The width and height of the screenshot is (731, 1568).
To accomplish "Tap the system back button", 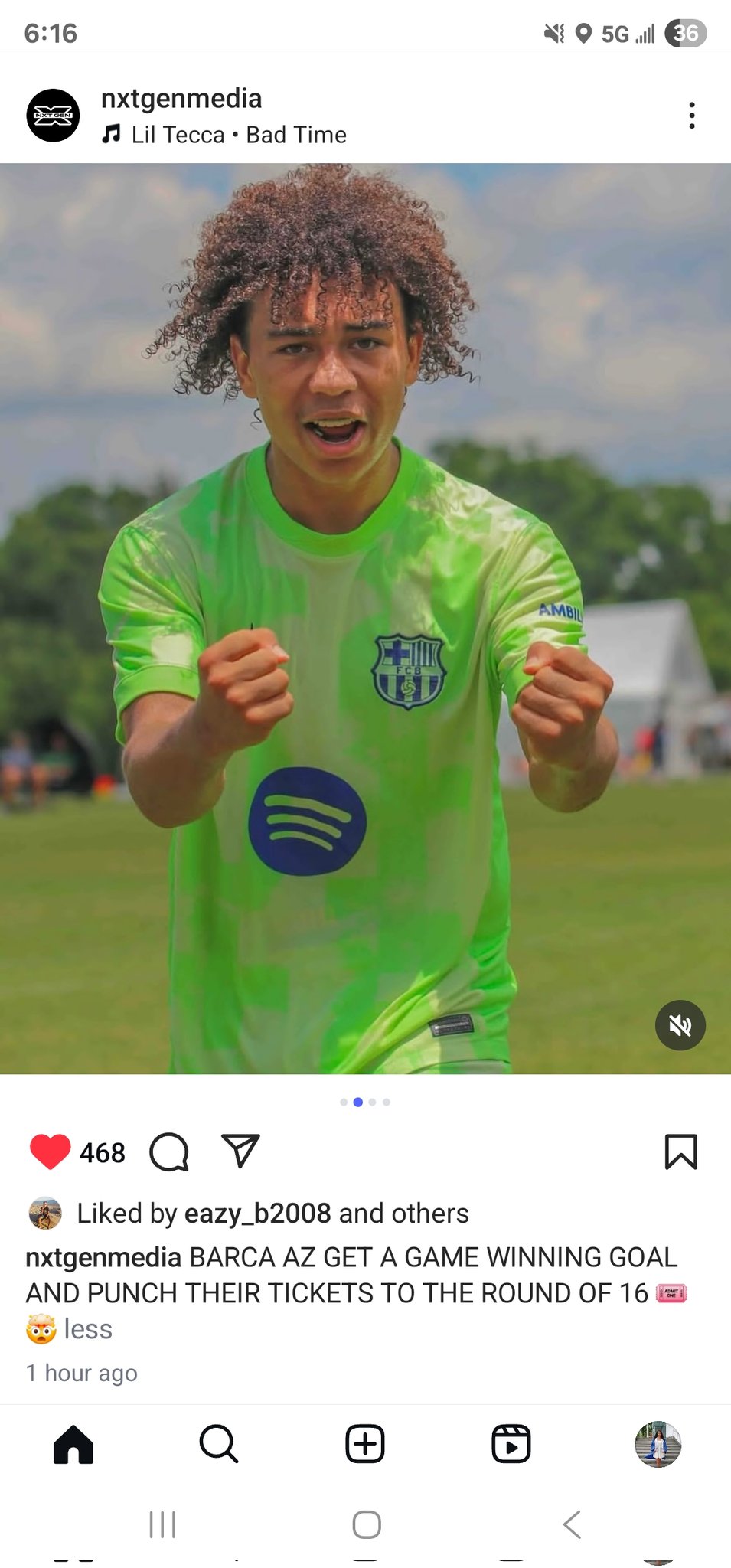I will (x=572, y=1524).
